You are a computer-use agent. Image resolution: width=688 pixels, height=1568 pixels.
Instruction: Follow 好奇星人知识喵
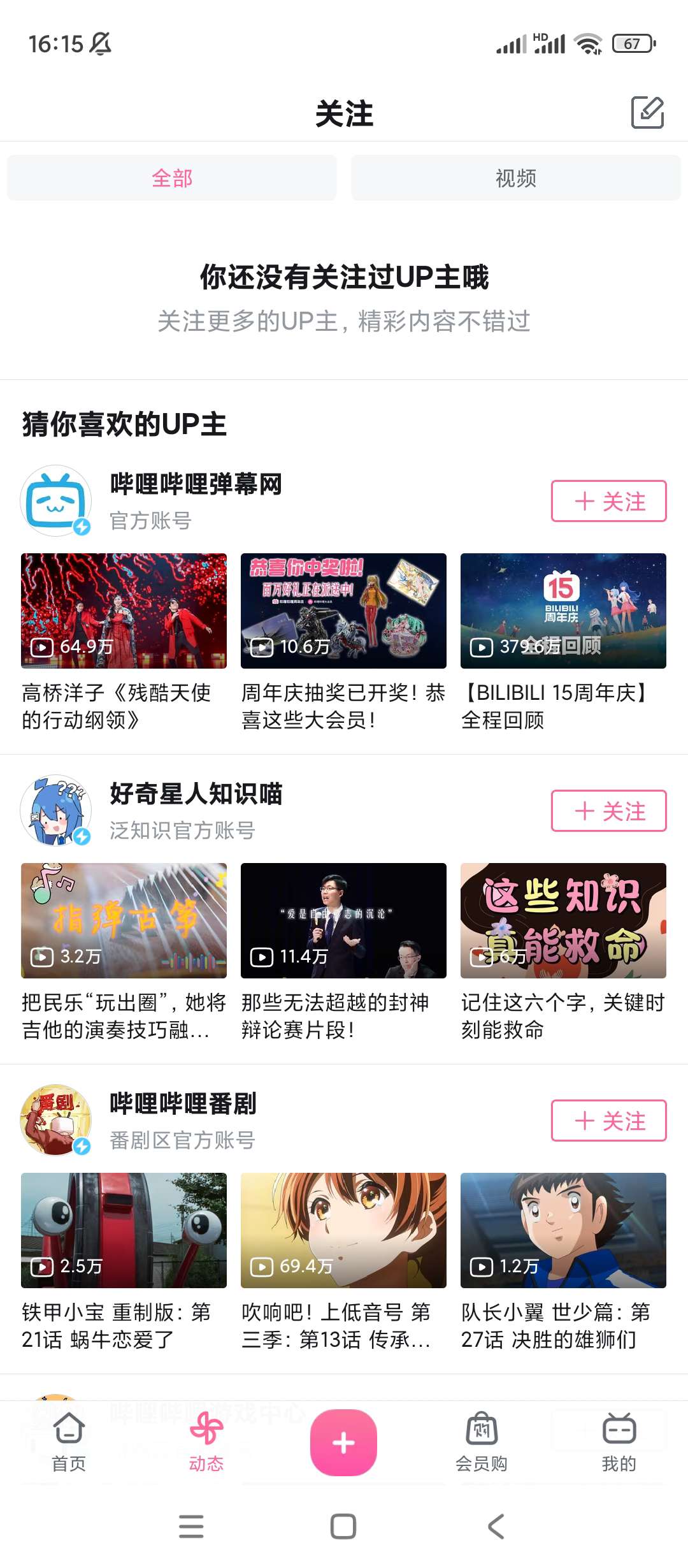click(x=608, y=811)
